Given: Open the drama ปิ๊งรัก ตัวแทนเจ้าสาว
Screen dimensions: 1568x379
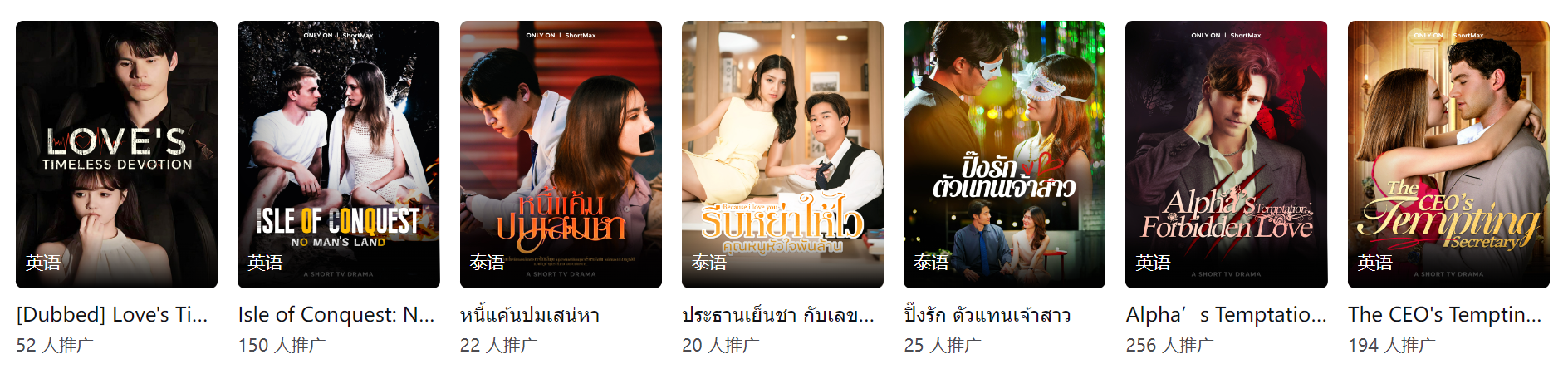Looking at the screenshot, I should [1004, 155].
